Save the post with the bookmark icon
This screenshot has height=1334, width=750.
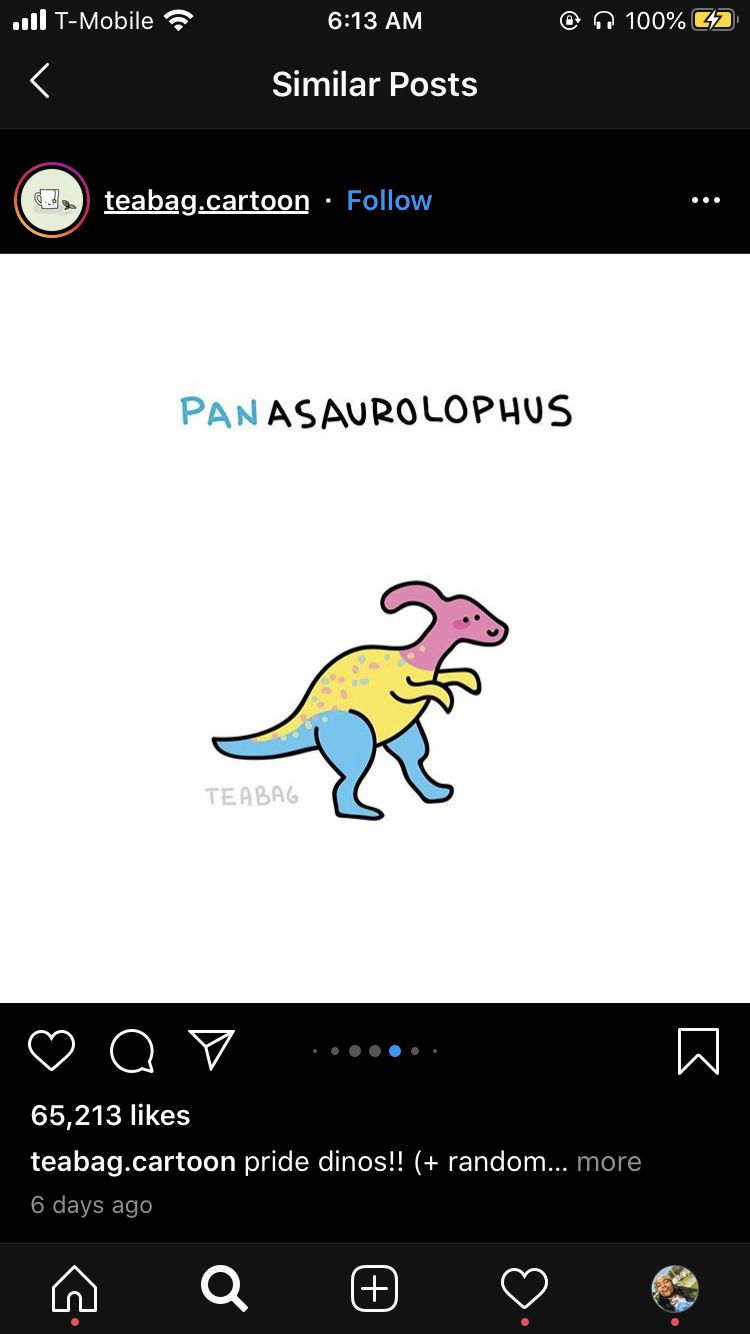click(x=698, y=1051)
